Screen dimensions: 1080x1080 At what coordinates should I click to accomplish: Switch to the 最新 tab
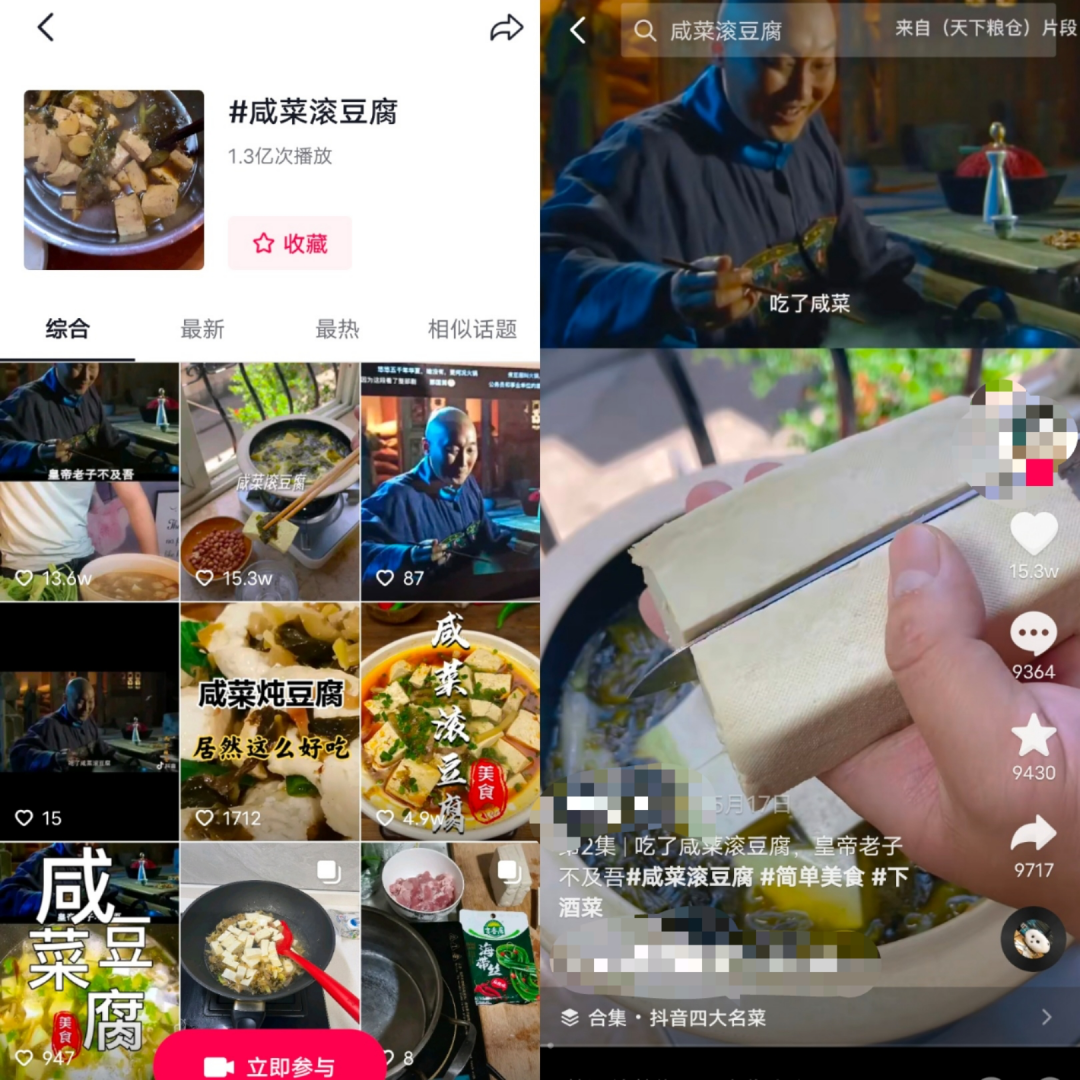[202, 329]
